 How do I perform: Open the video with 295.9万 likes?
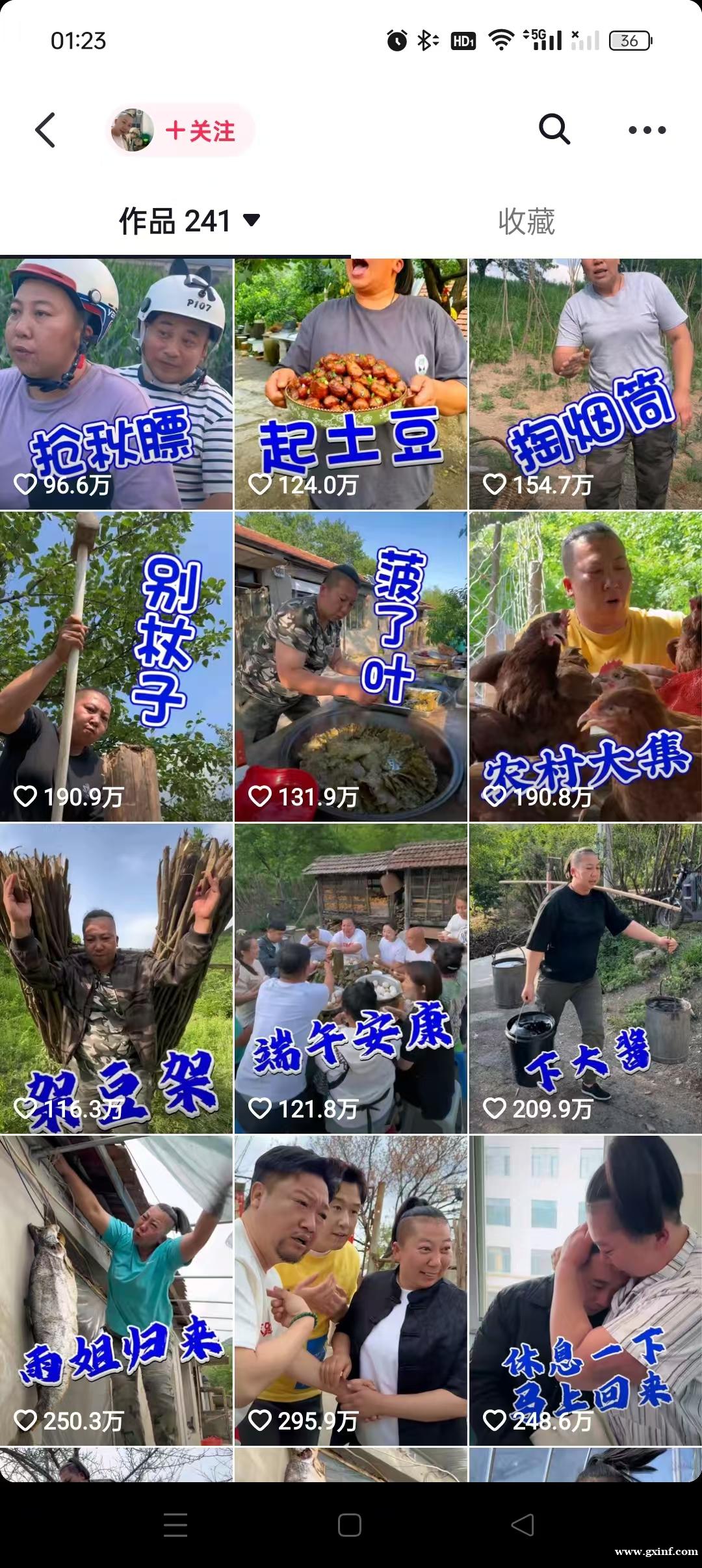(x=351, y=1290)
